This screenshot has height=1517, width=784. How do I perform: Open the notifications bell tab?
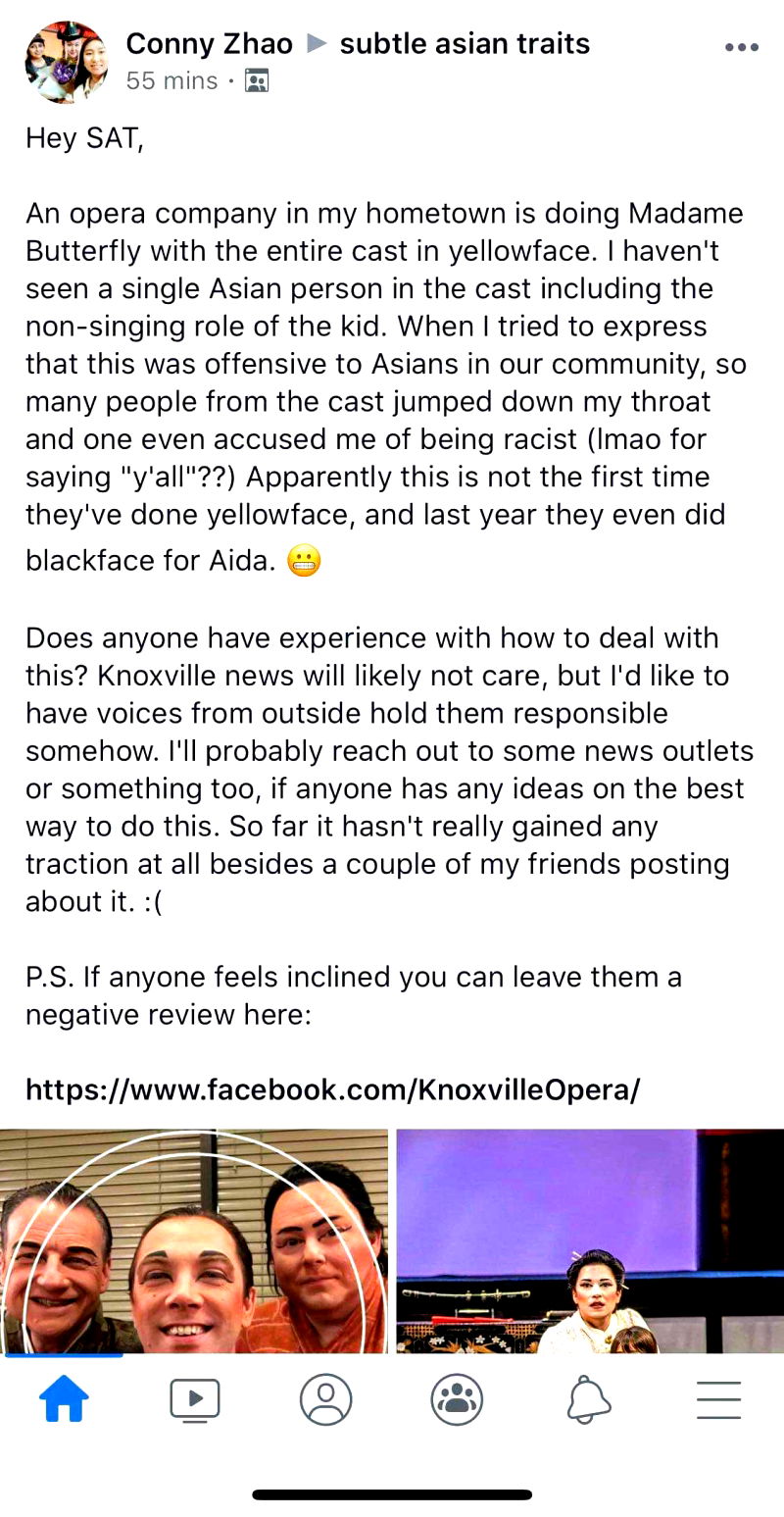pos(589,1399)
